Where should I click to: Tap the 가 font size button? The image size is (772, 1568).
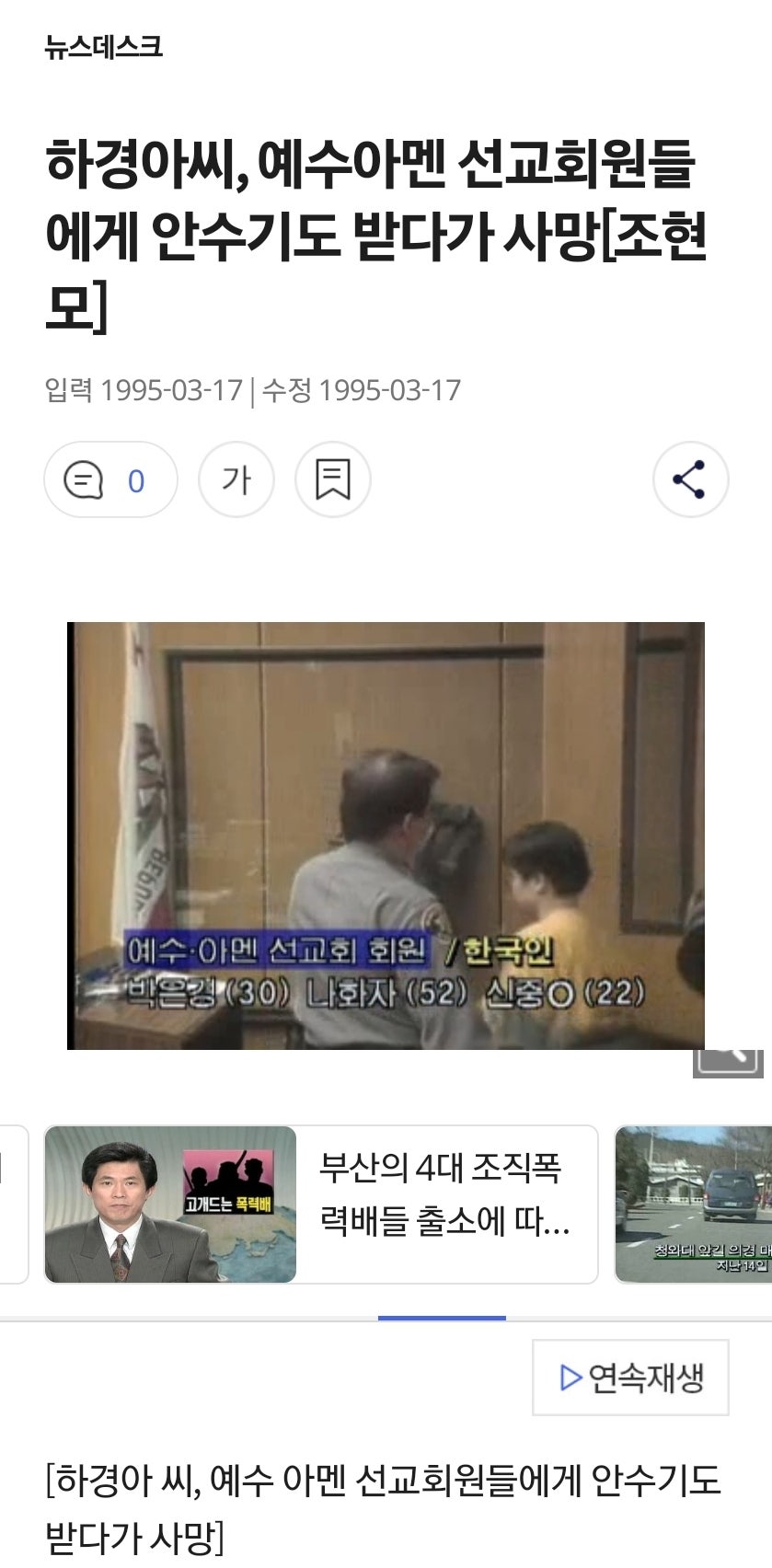click(236, 480)
